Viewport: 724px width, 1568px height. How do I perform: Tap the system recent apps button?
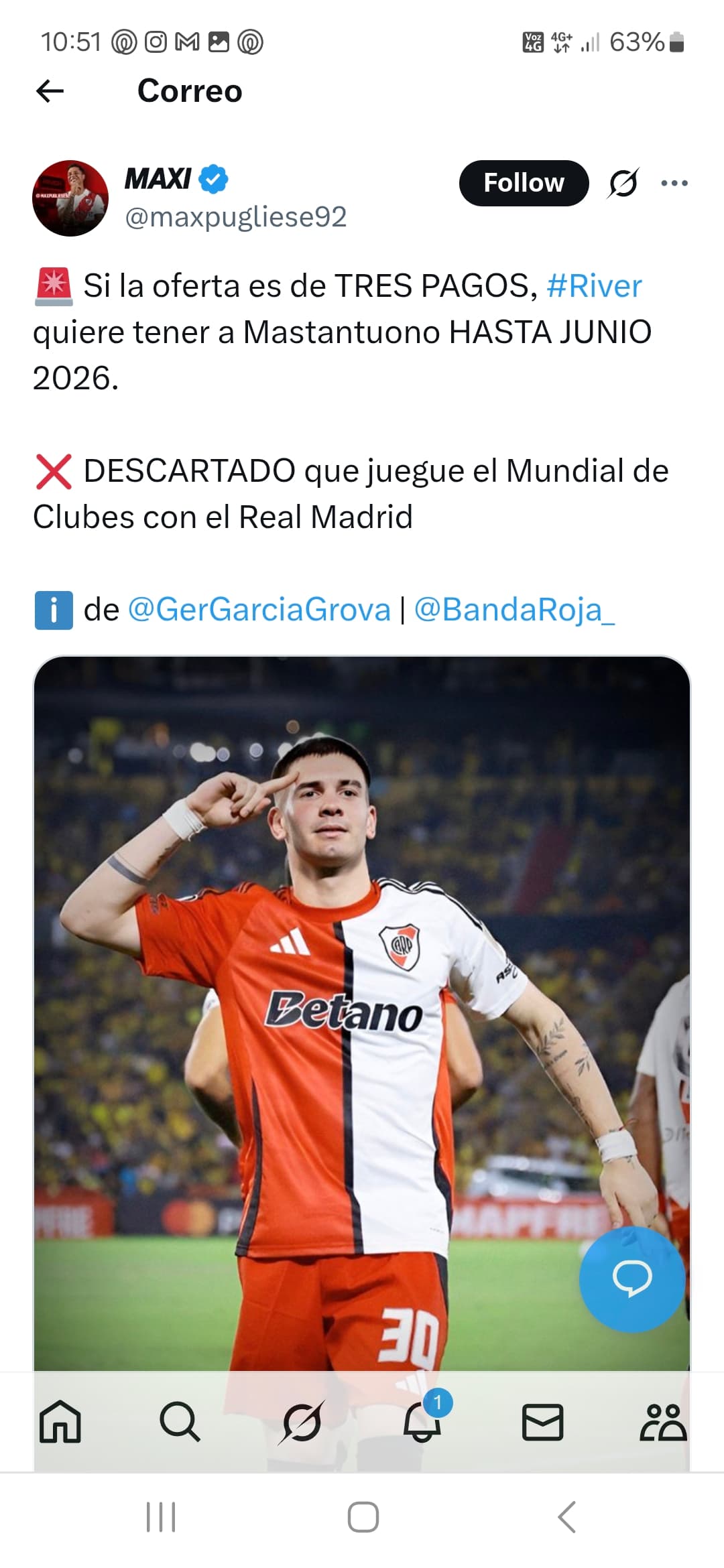(161, 1517)
